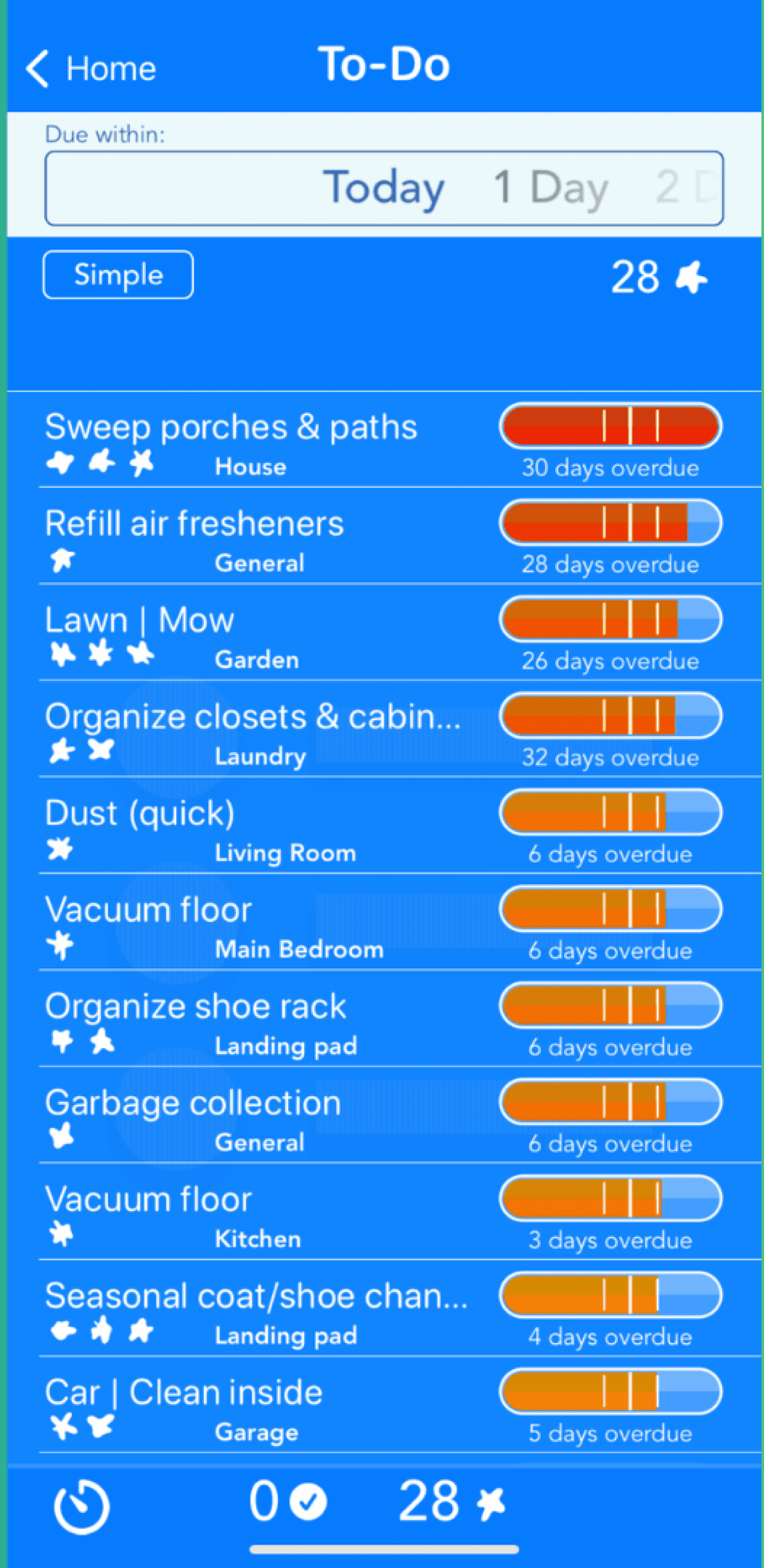Screen dimensions: 764x1568
Task: Open the Organize closets & cabinets task
Action: [x=399, y=729]
